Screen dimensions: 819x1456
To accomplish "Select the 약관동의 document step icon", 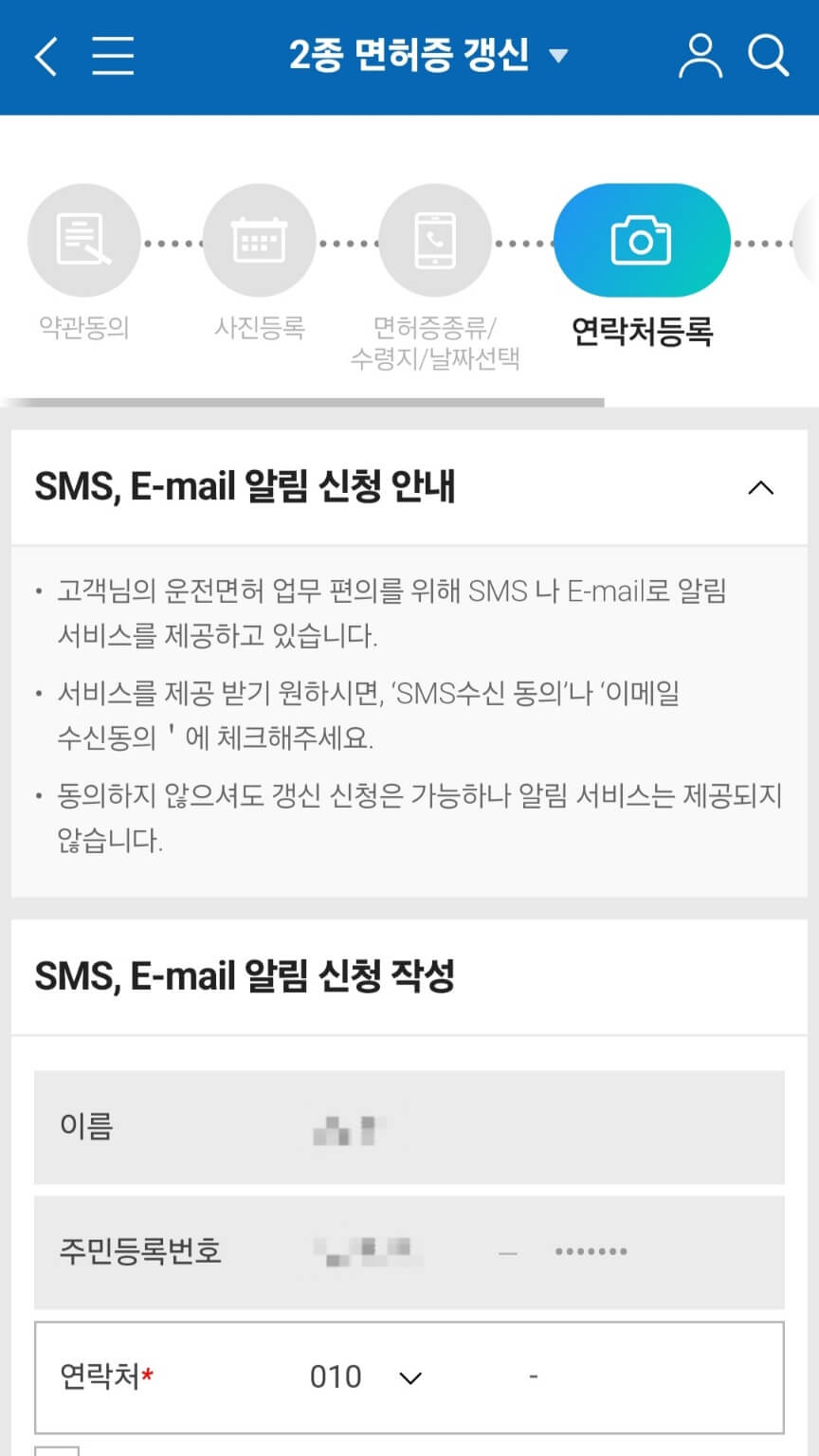I will click(x=84, y=240).
